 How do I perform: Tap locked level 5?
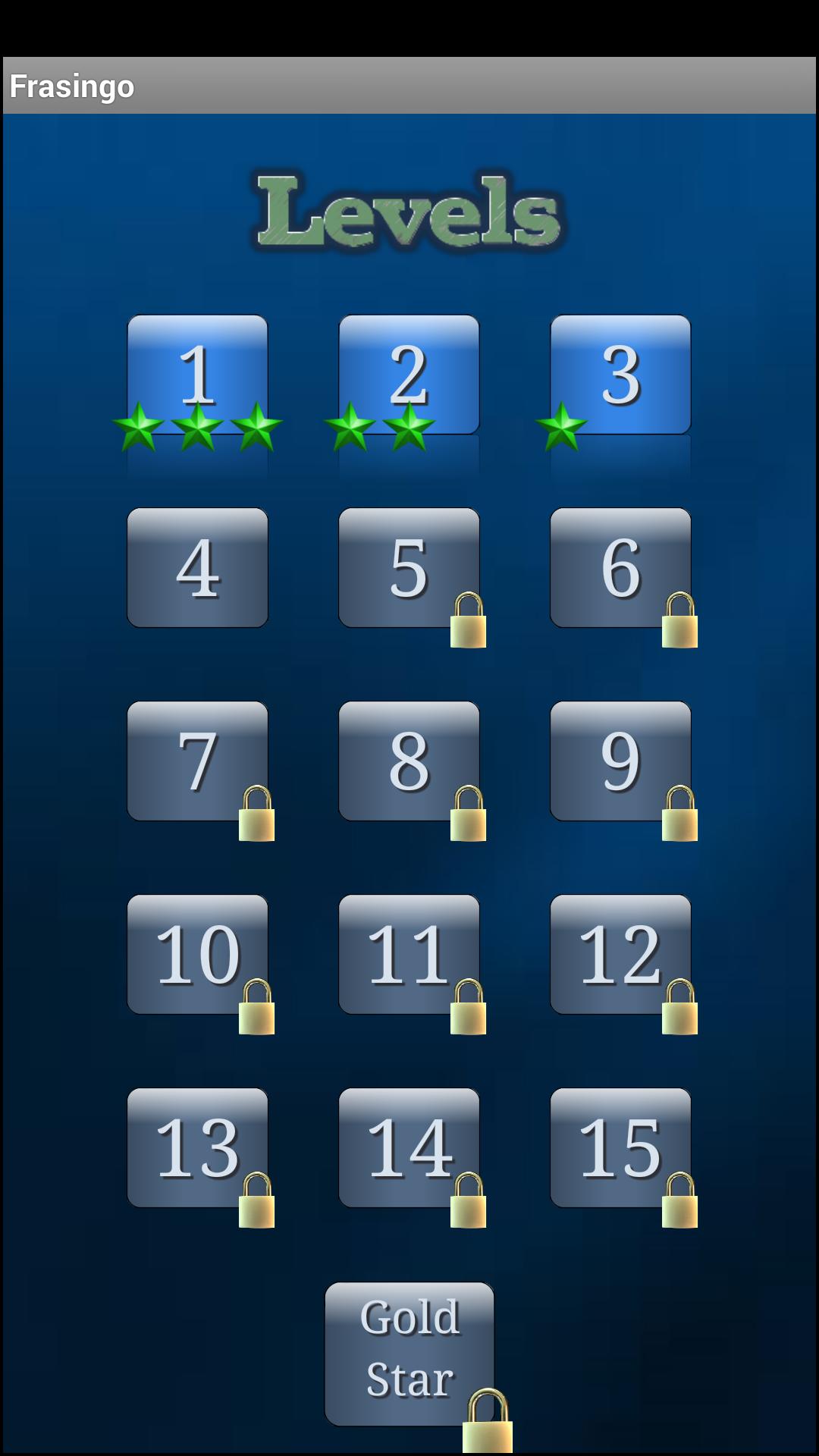(409, 567)
